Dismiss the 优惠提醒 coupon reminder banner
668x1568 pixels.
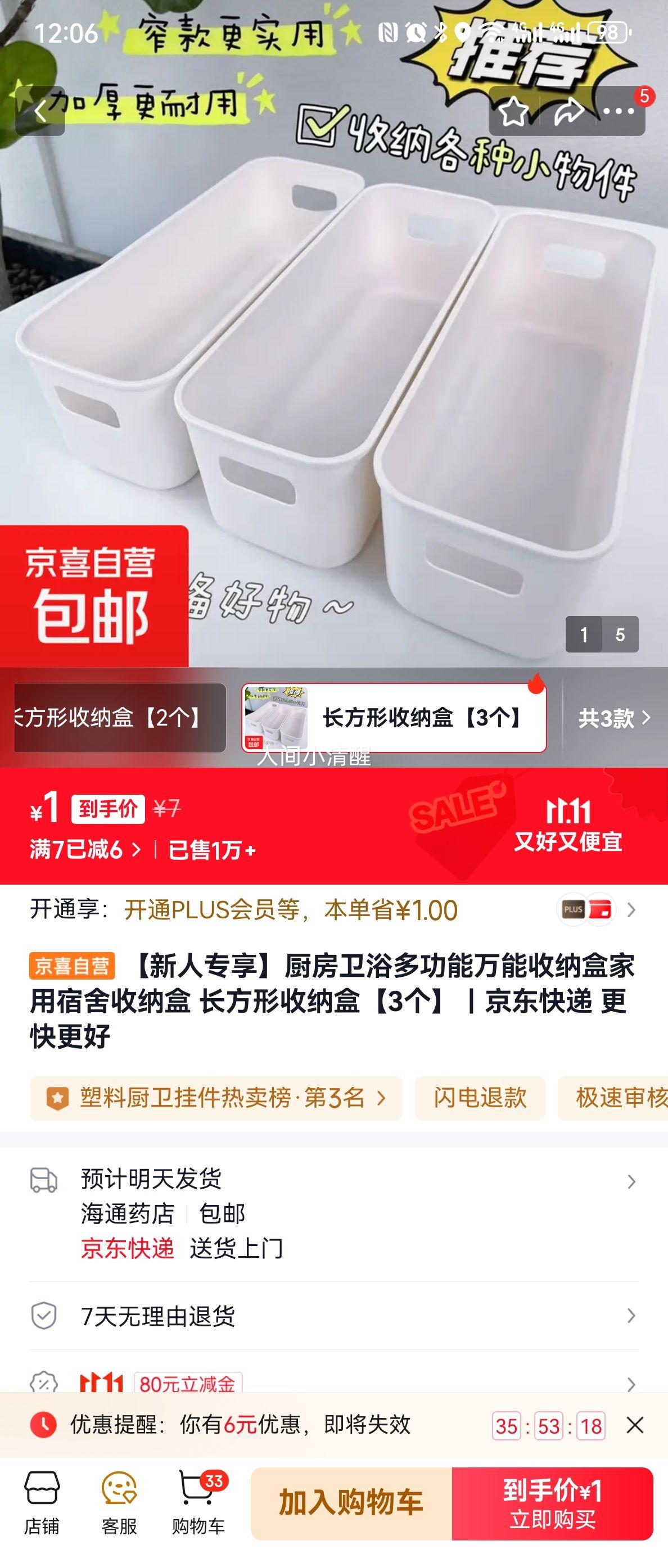tap(634, 1425)
